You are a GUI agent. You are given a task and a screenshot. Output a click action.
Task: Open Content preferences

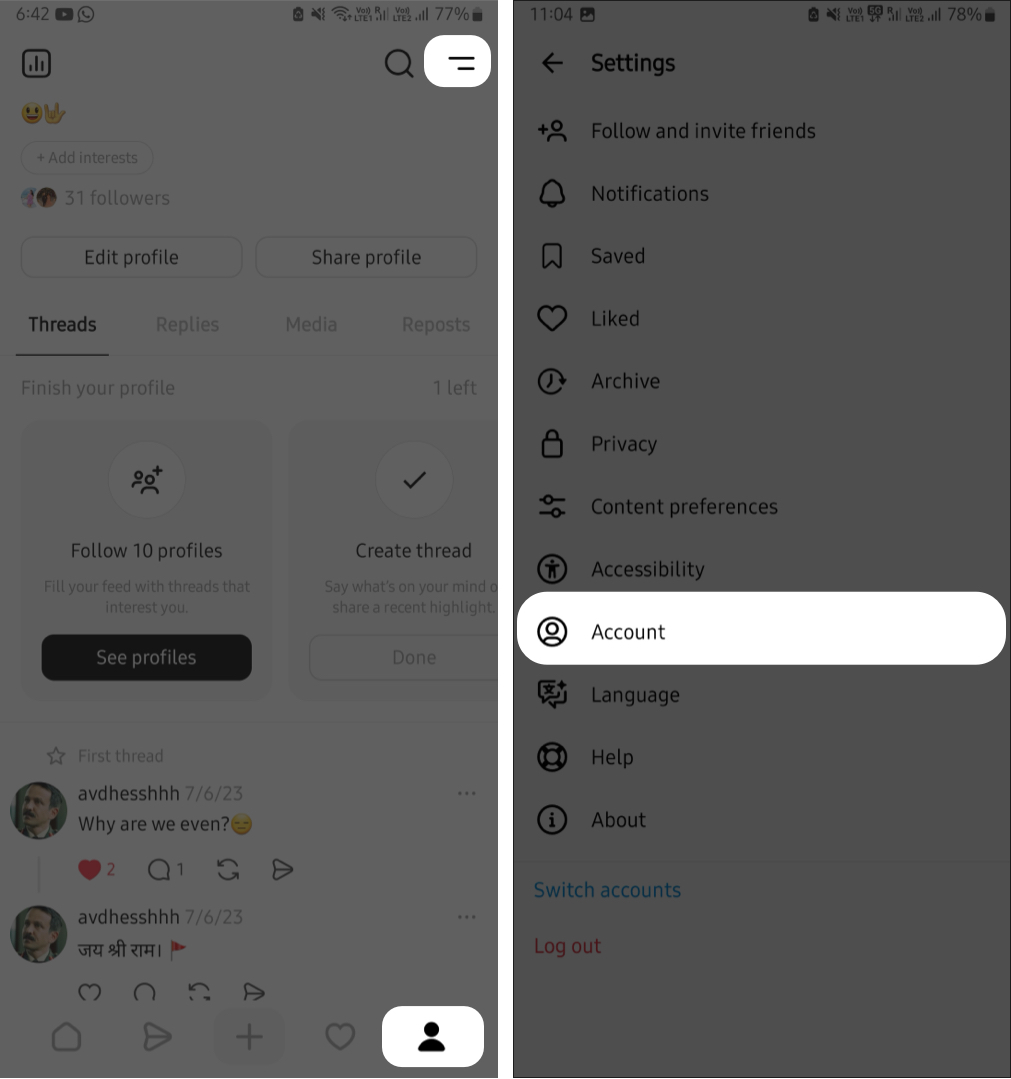(684, 507)
